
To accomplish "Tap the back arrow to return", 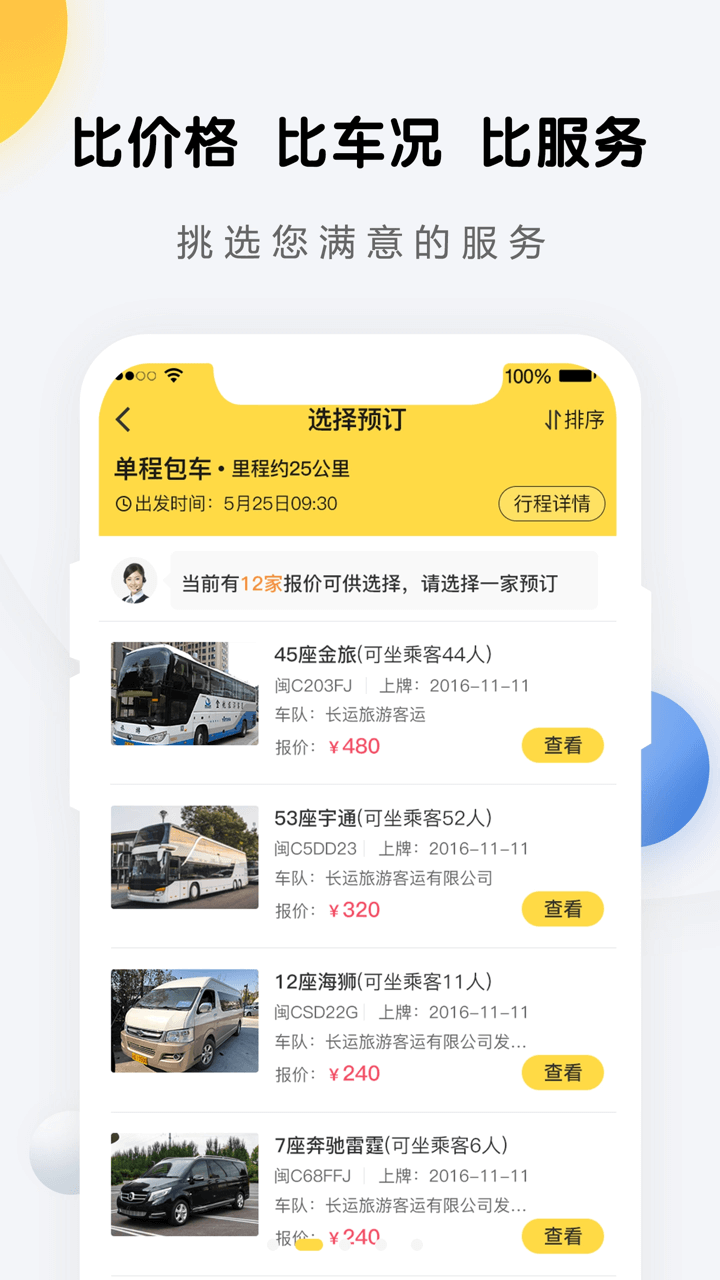I will pos(122,420).
